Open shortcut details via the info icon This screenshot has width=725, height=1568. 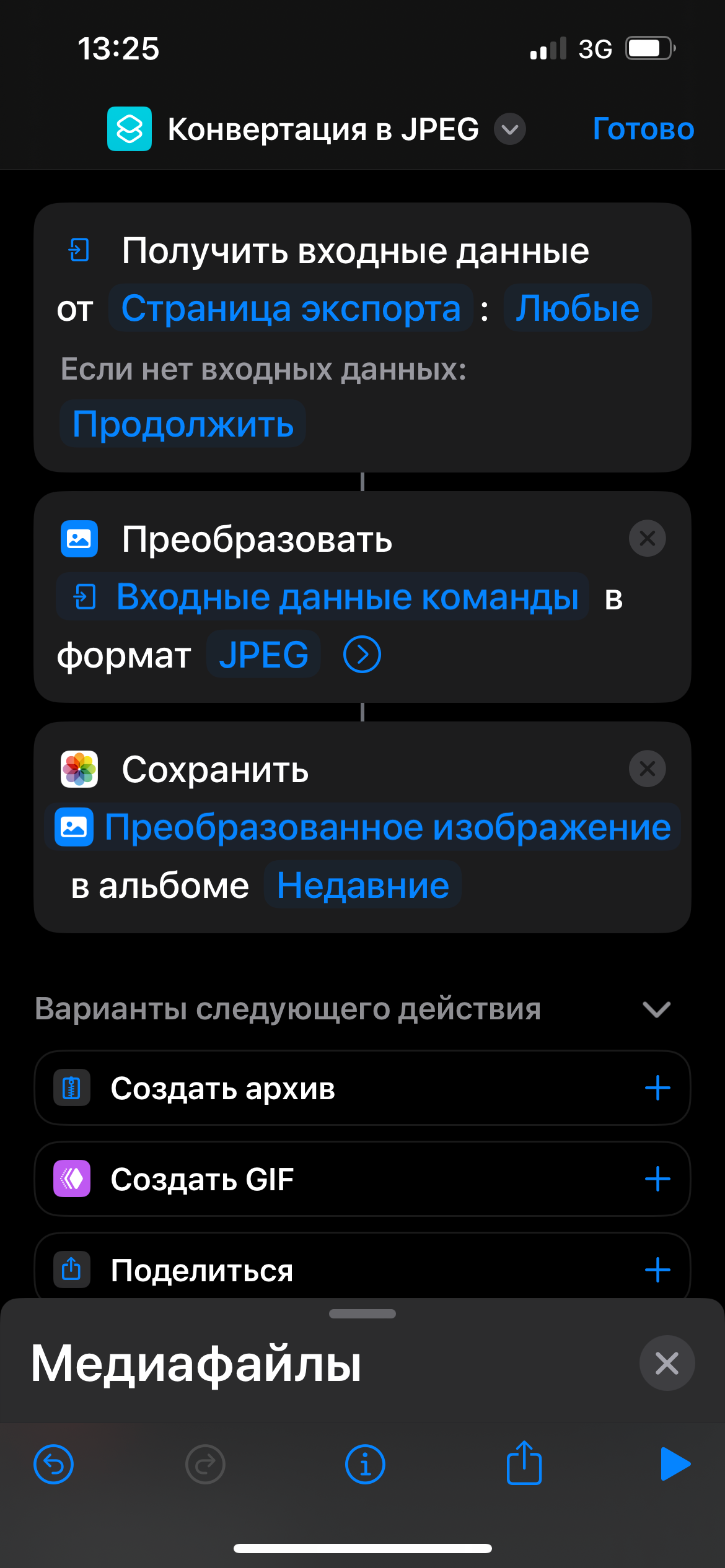click(x=364, y=1464)
